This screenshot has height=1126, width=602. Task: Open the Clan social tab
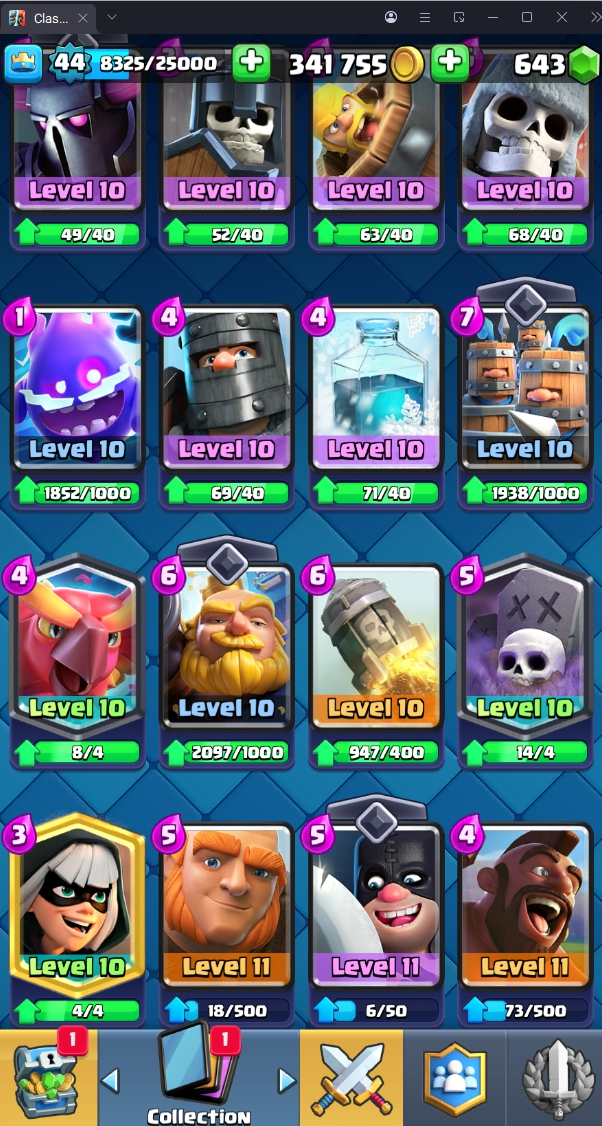coord(454,1078)
